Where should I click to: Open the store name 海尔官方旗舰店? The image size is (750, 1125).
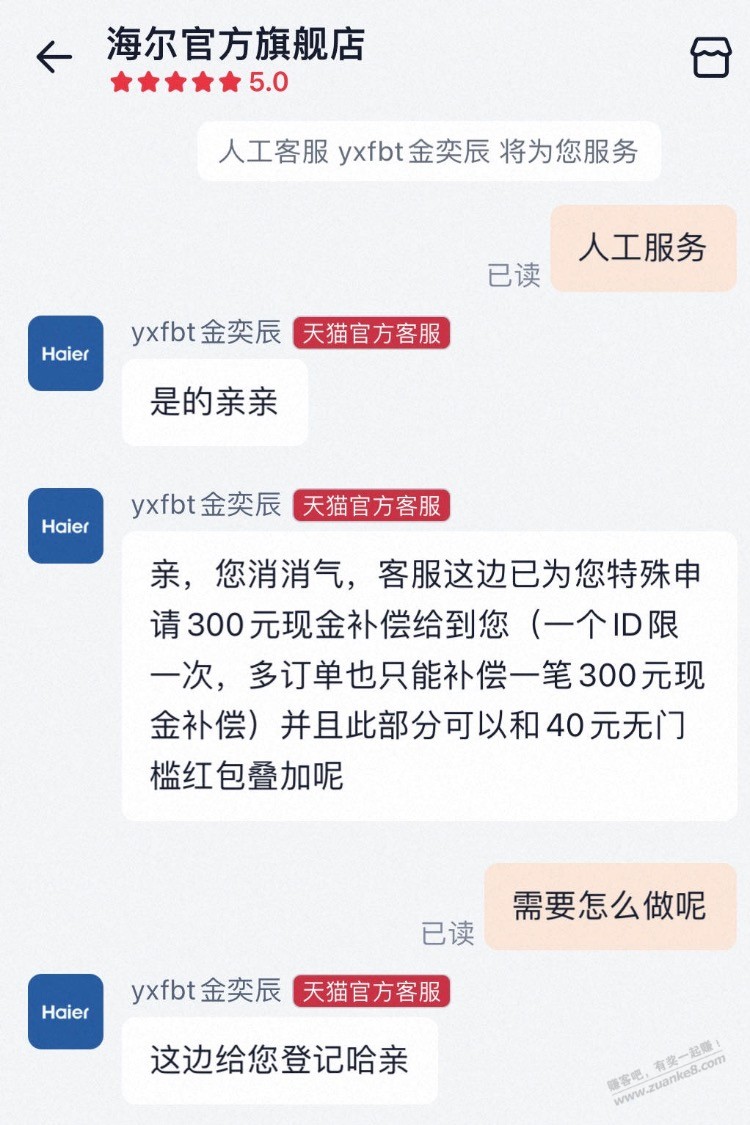(233, 46)
